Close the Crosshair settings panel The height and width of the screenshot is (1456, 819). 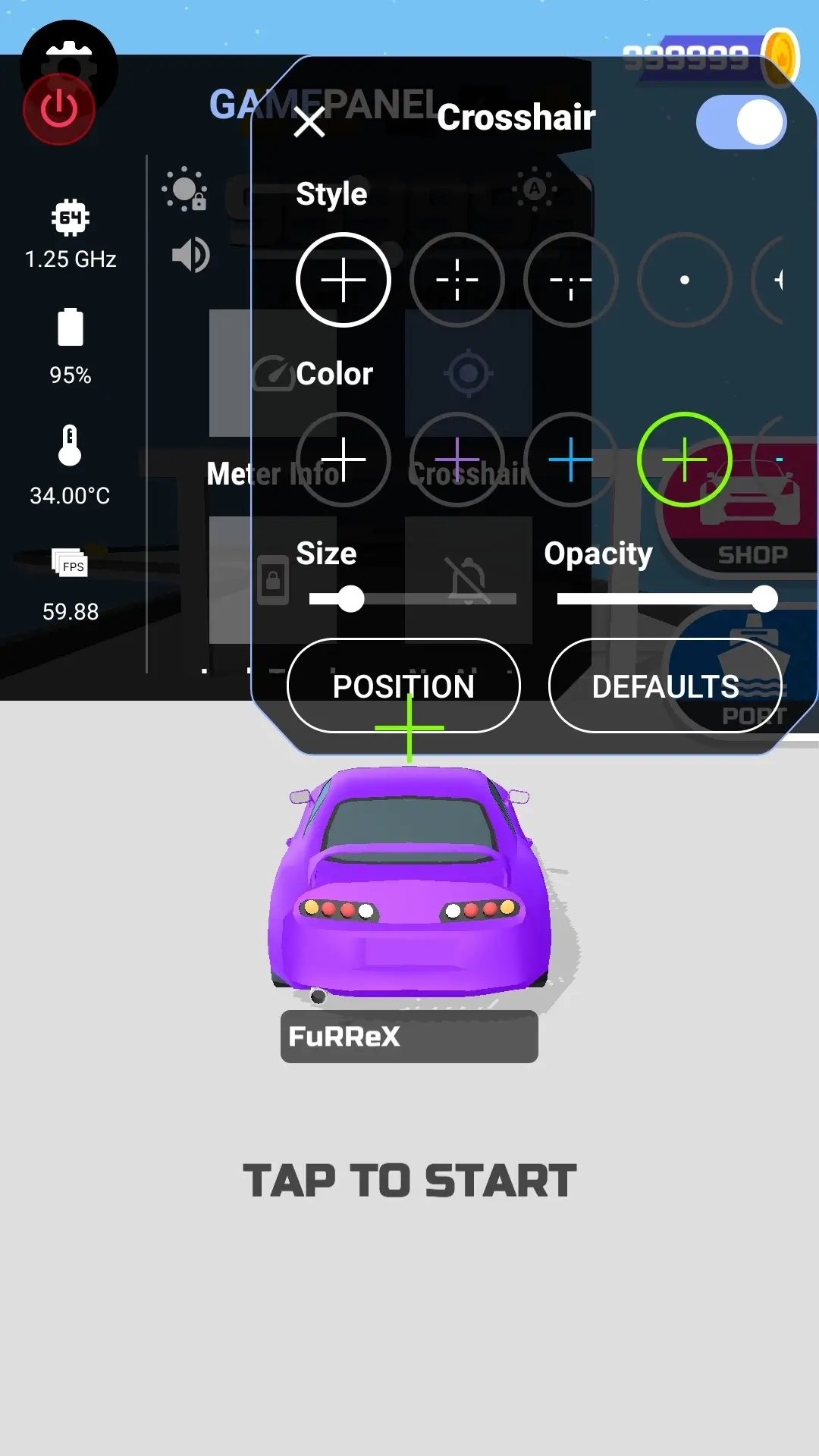click(309, 121)
